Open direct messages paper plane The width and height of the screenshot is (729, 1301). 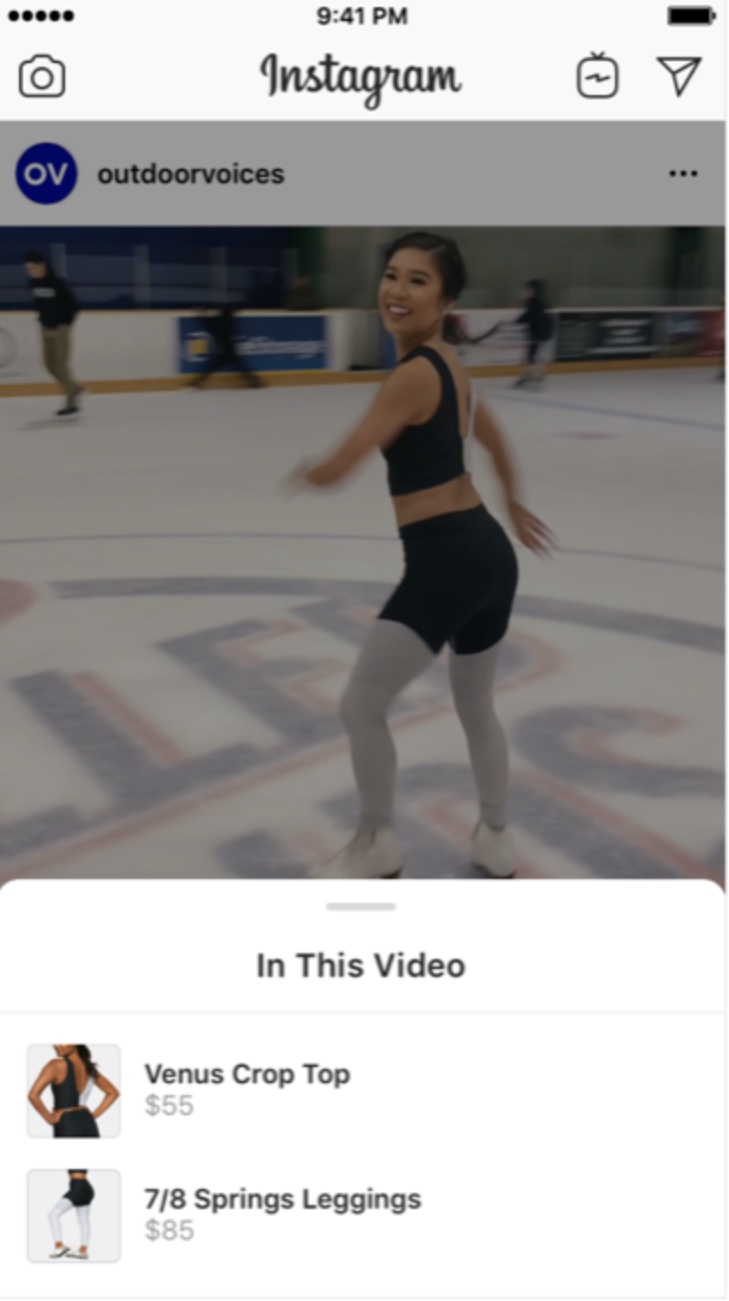679,76
